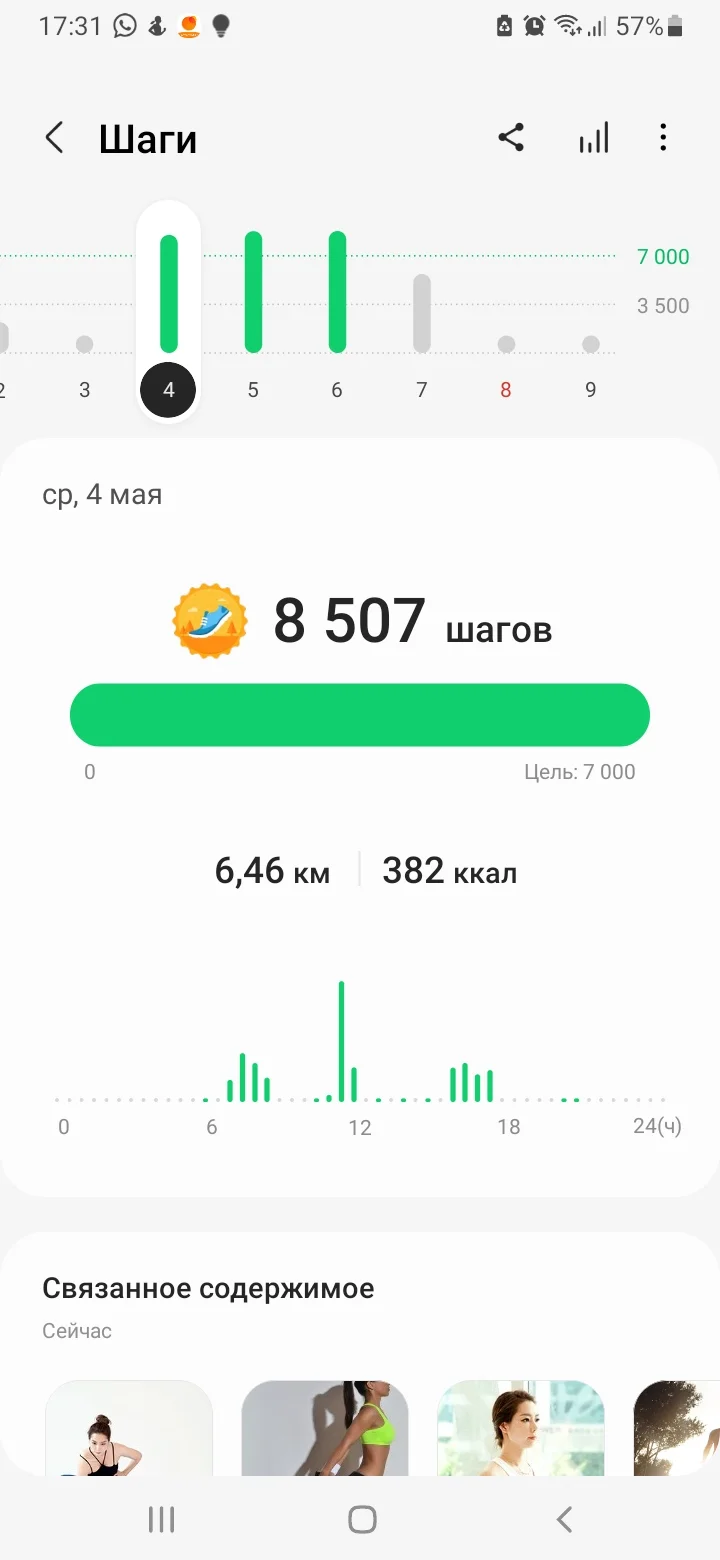Open the step trends chart icon
Screen dimensions: 720x1560
pyautogui.click(x=594, y=138)
